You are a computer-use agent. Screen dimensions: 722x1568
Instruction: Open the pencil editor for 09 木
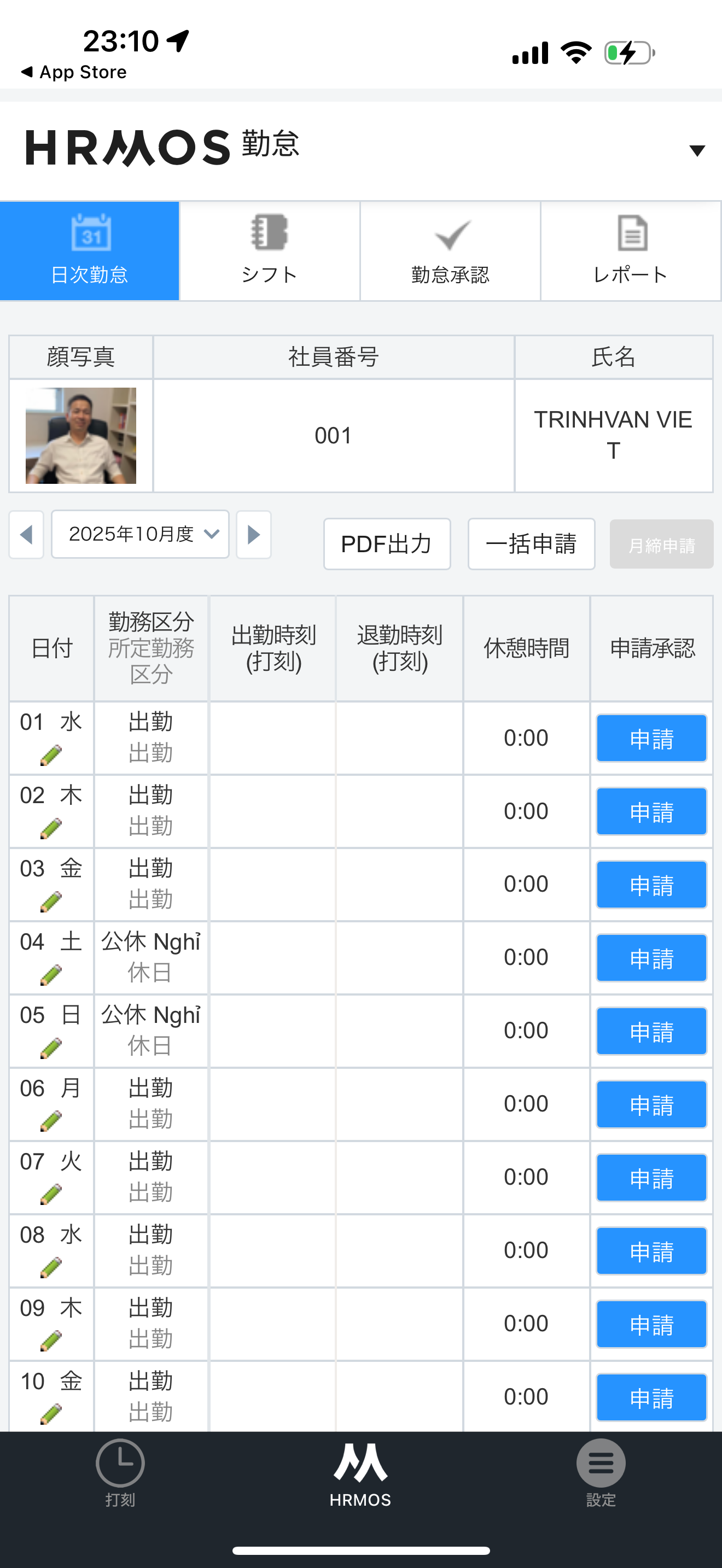(51, 1341)
